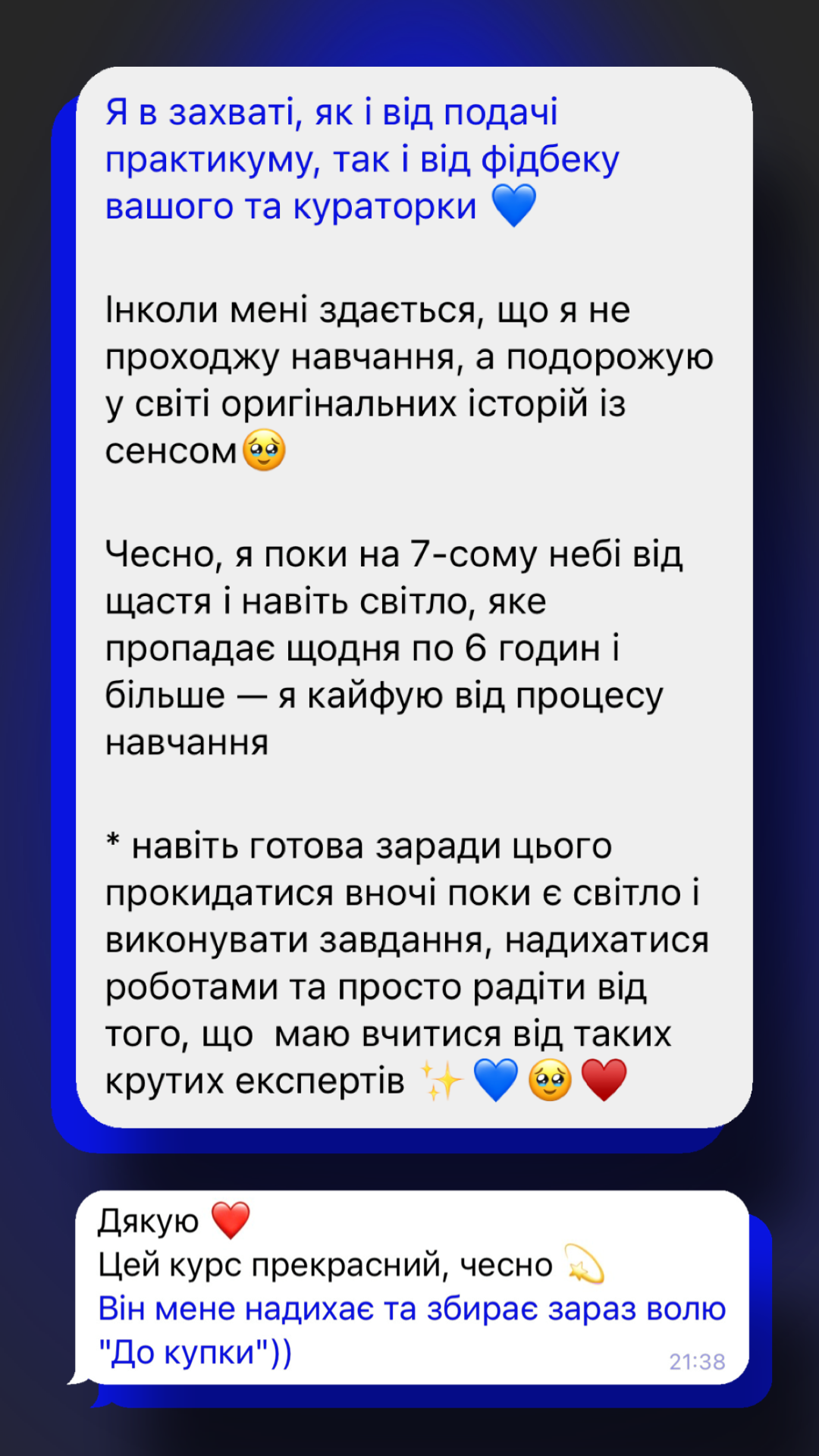Select the word "Дякую" in the reply
Viewport: 819px width, 1456px height.
point(149,1219)
